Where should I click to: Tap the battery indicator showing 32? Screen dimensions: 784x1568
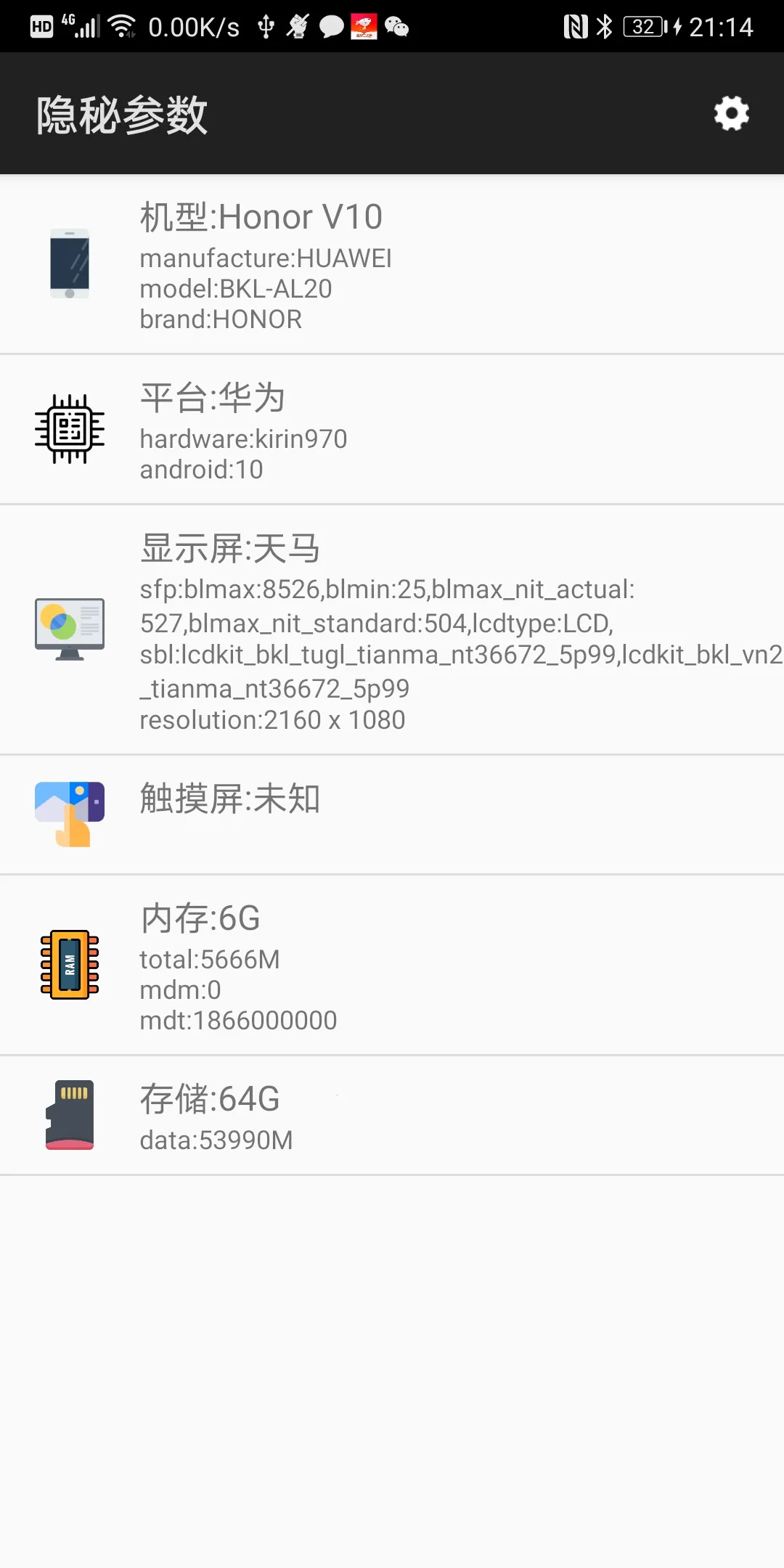643,25
